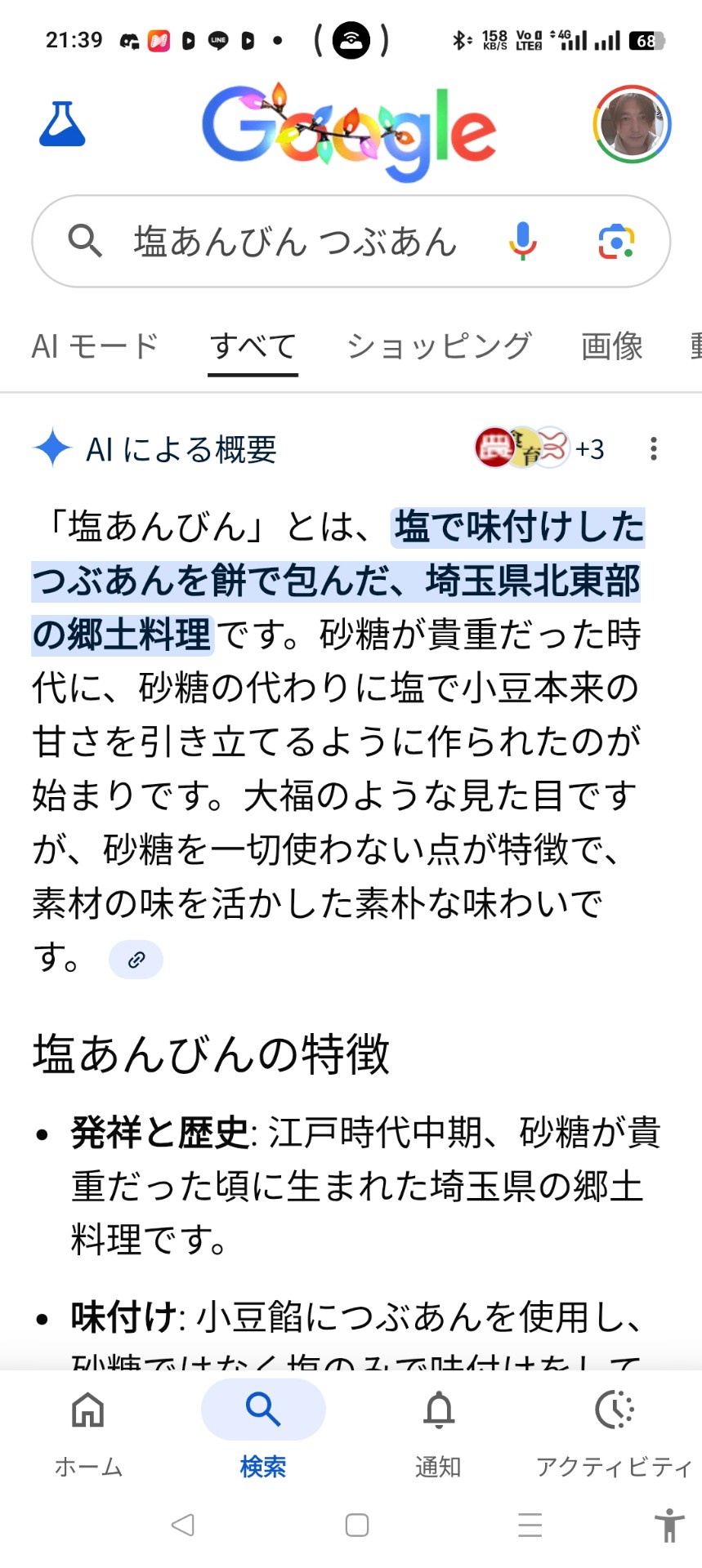Open AI overview more options menu
Screen dimensions: 702x1568
653,448
